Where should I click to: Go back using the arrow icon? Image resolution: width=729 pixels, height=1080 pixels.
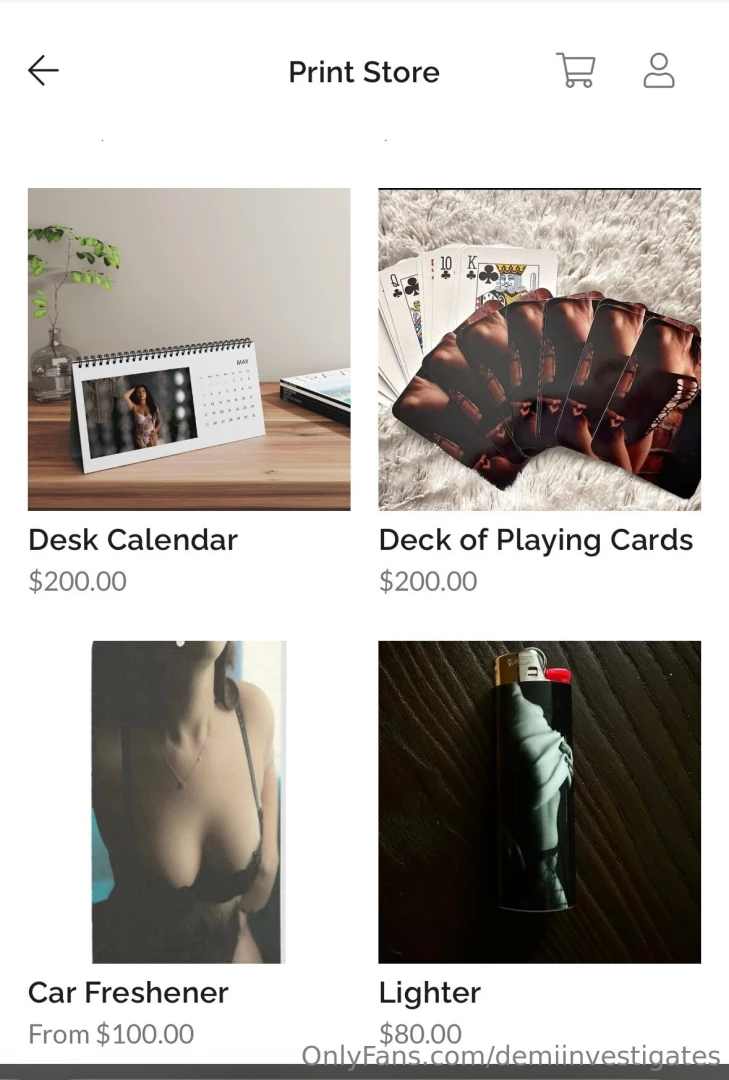tap(43, 70)
